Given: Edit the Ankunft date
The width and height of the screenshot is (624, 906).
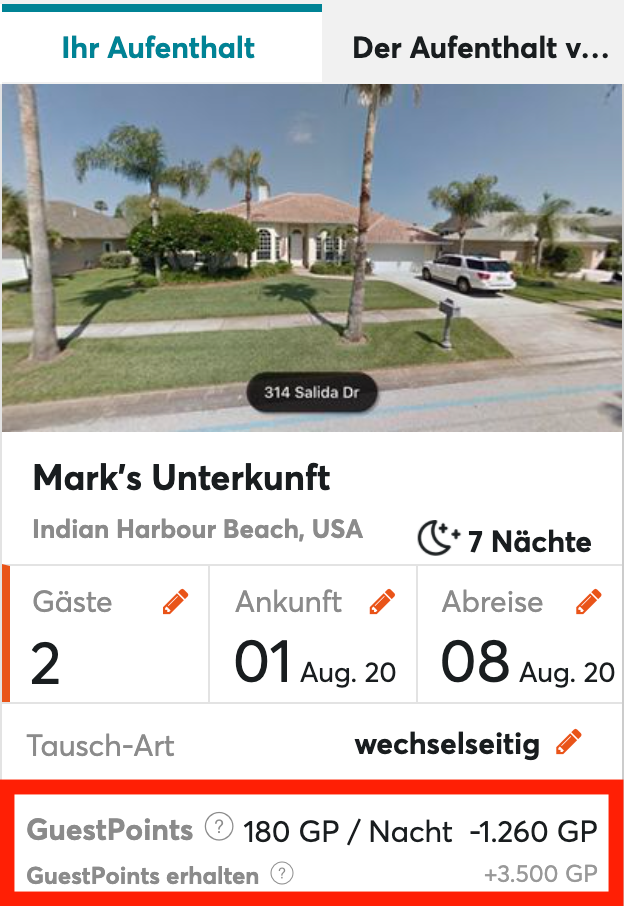Looking at the screenshot, I should click(x=382, y=602).
